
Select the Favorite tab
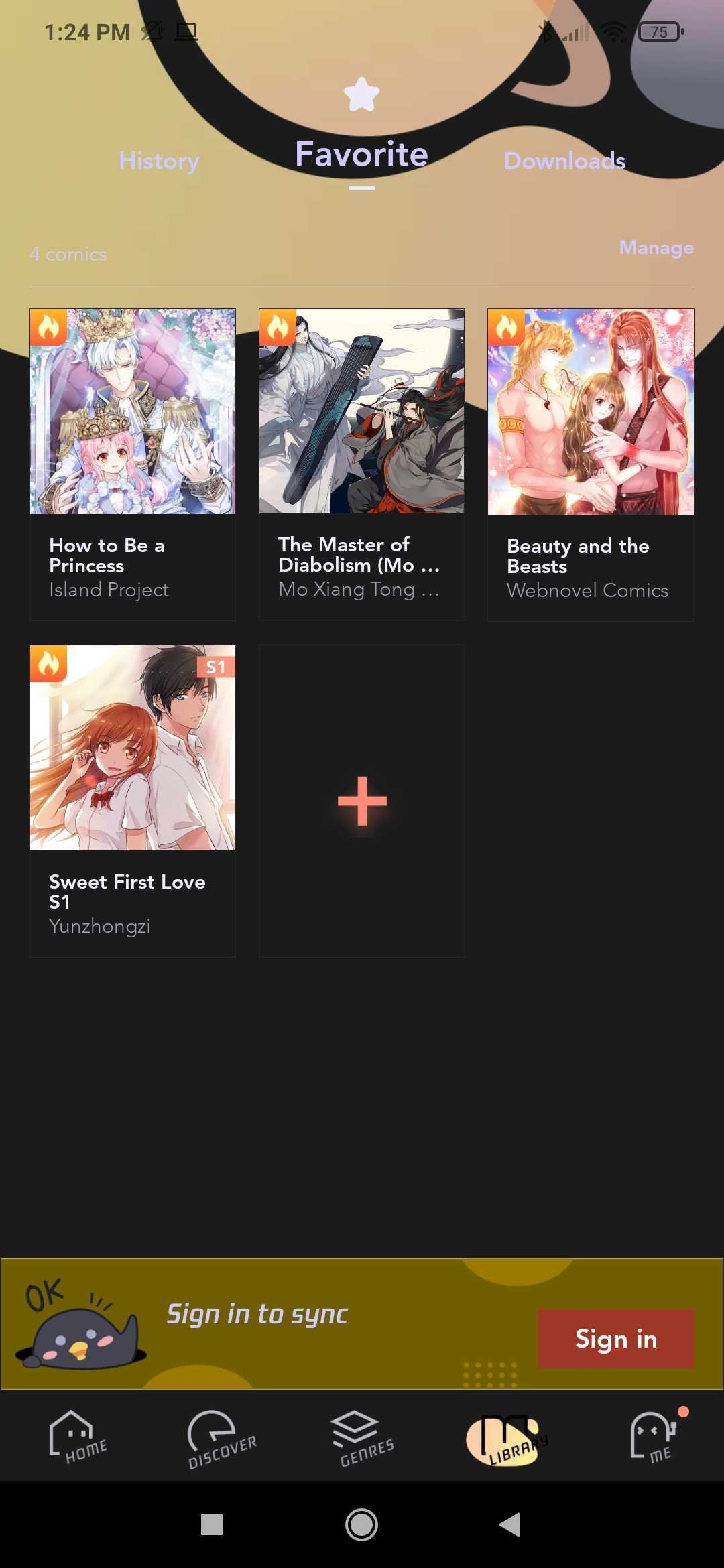pos(361,154)
